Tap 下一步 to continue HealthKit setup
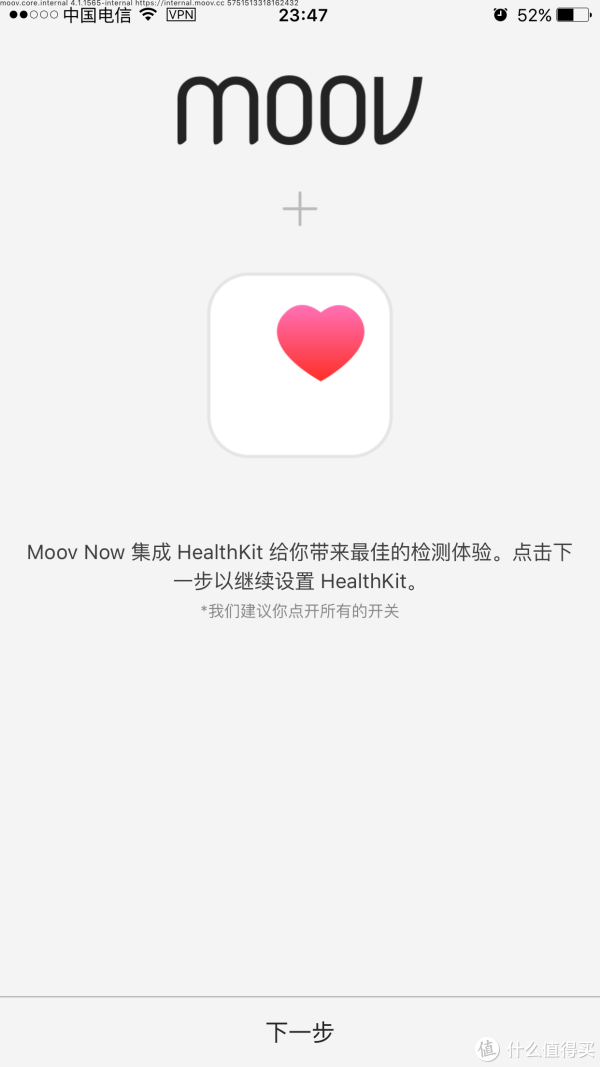Screen dimensions: 600x1067 (x=300, y=1032)
